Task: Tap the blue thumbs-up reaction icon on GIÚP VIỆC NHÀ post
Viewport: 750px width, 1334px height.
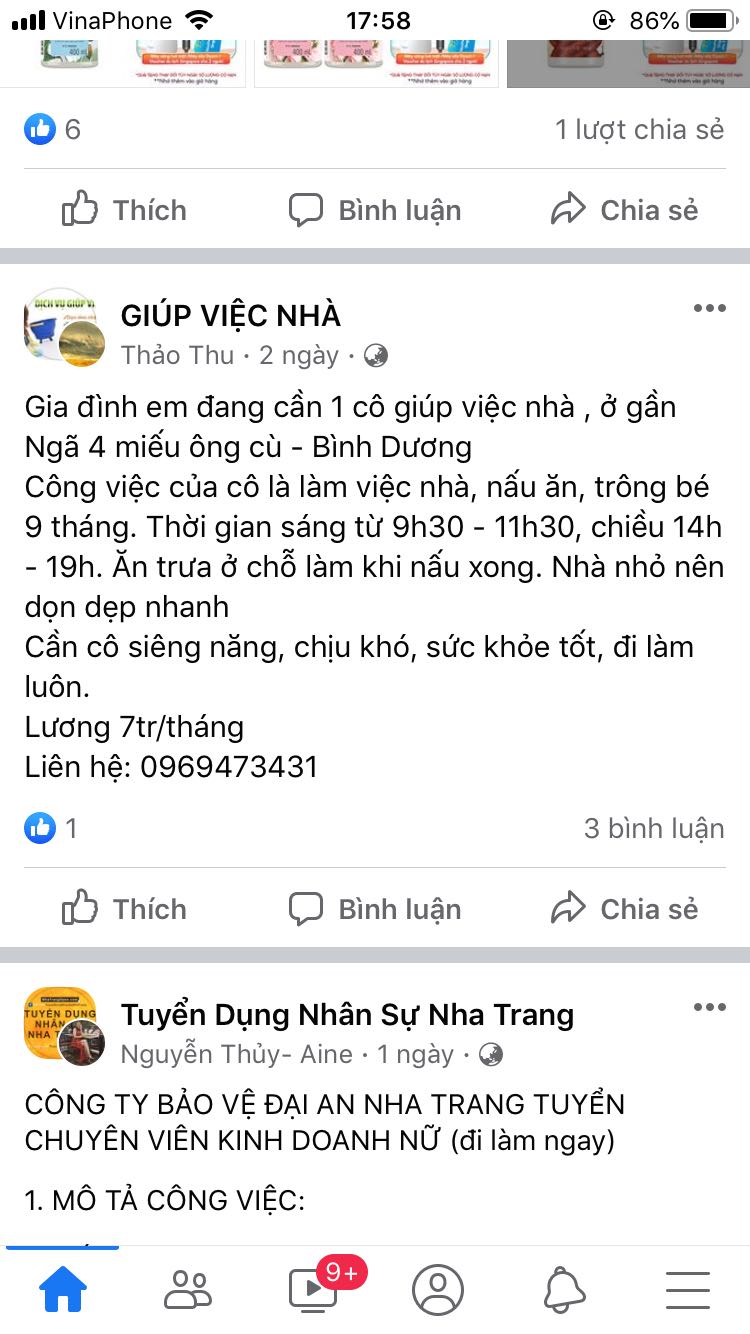Action: point(40,828)
